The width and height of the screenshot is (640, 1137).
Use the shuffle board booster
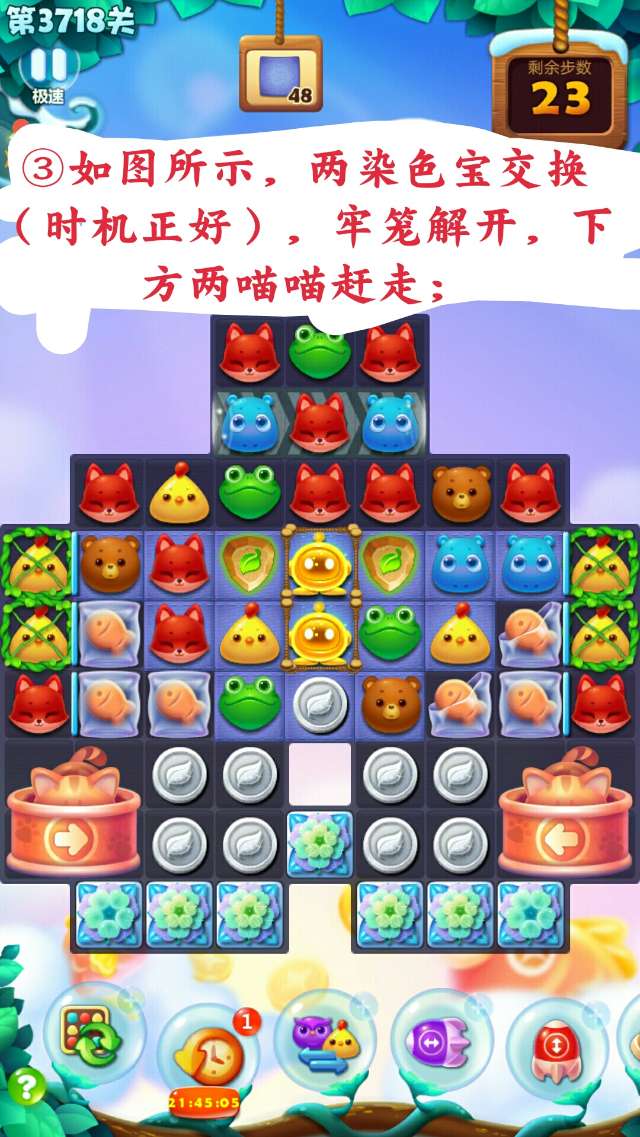(88, 1032)
